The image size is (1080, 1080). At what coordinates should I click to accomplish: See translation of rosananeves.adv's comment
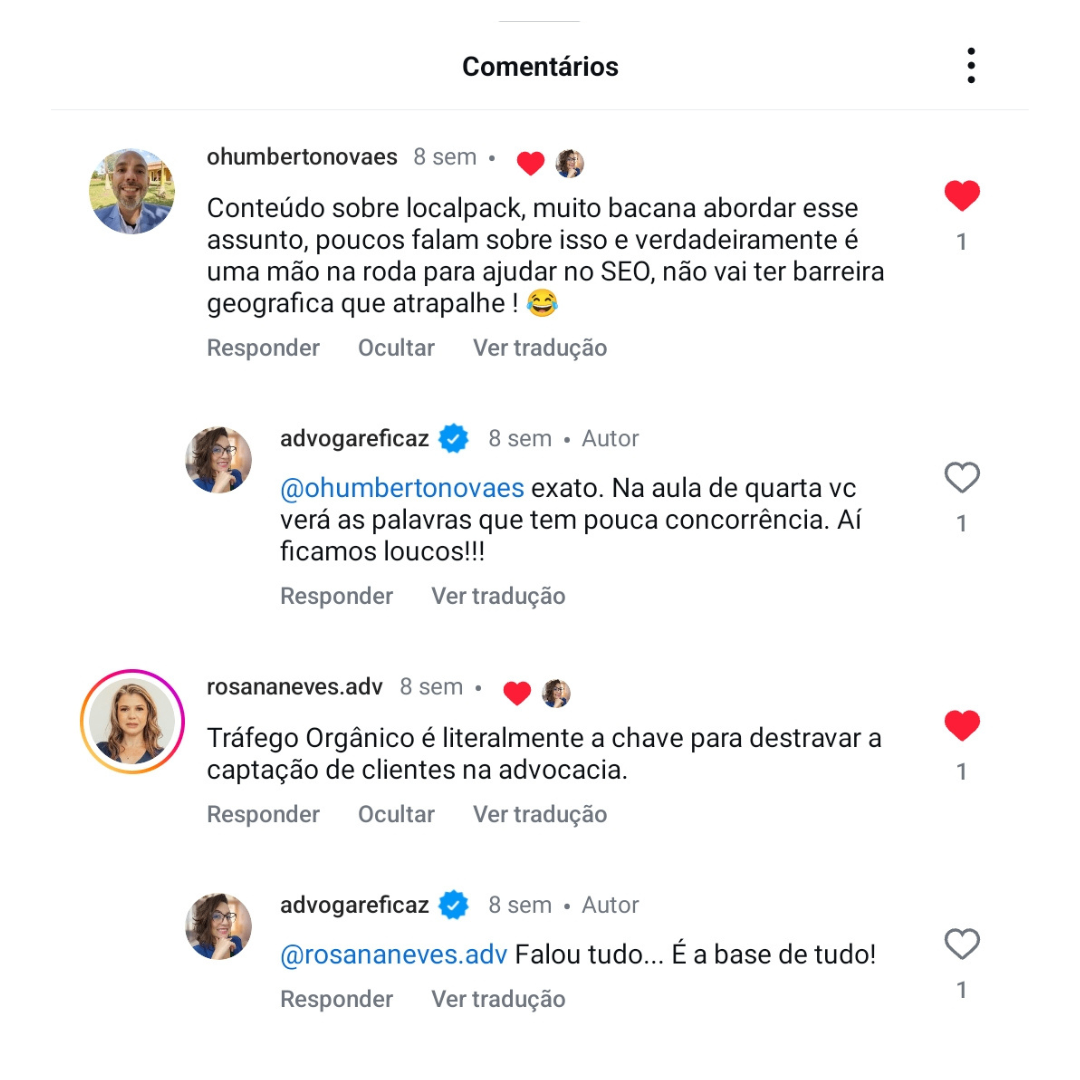pos(540,814)
